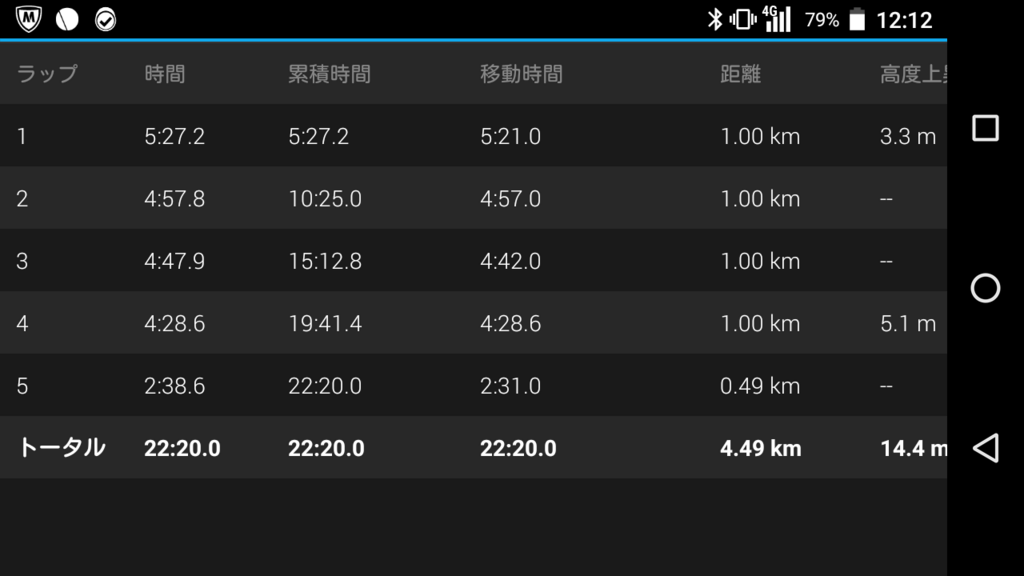Go back using the system back button
This screenshot has width=1024, height=576.
pos(985,447)
